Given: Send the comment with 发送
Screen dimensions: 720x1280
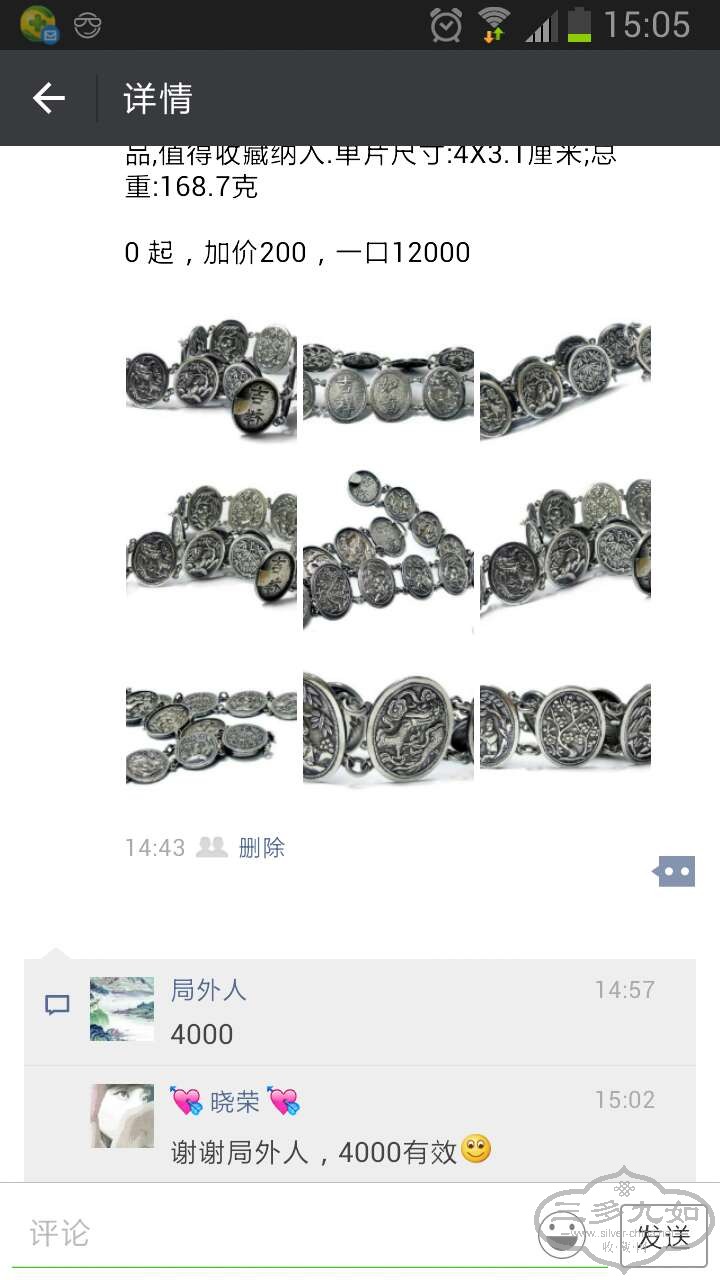Looking at the screenshot, I should click(664, 1236).
